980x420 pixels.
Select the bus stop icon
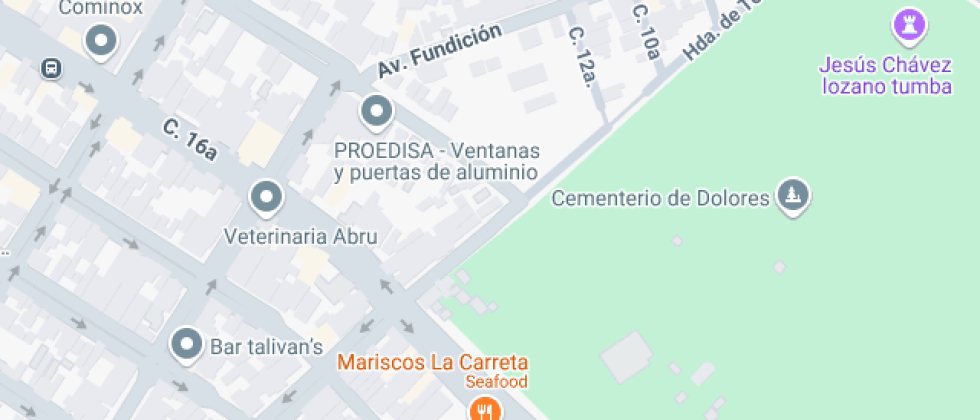(51, 68)
